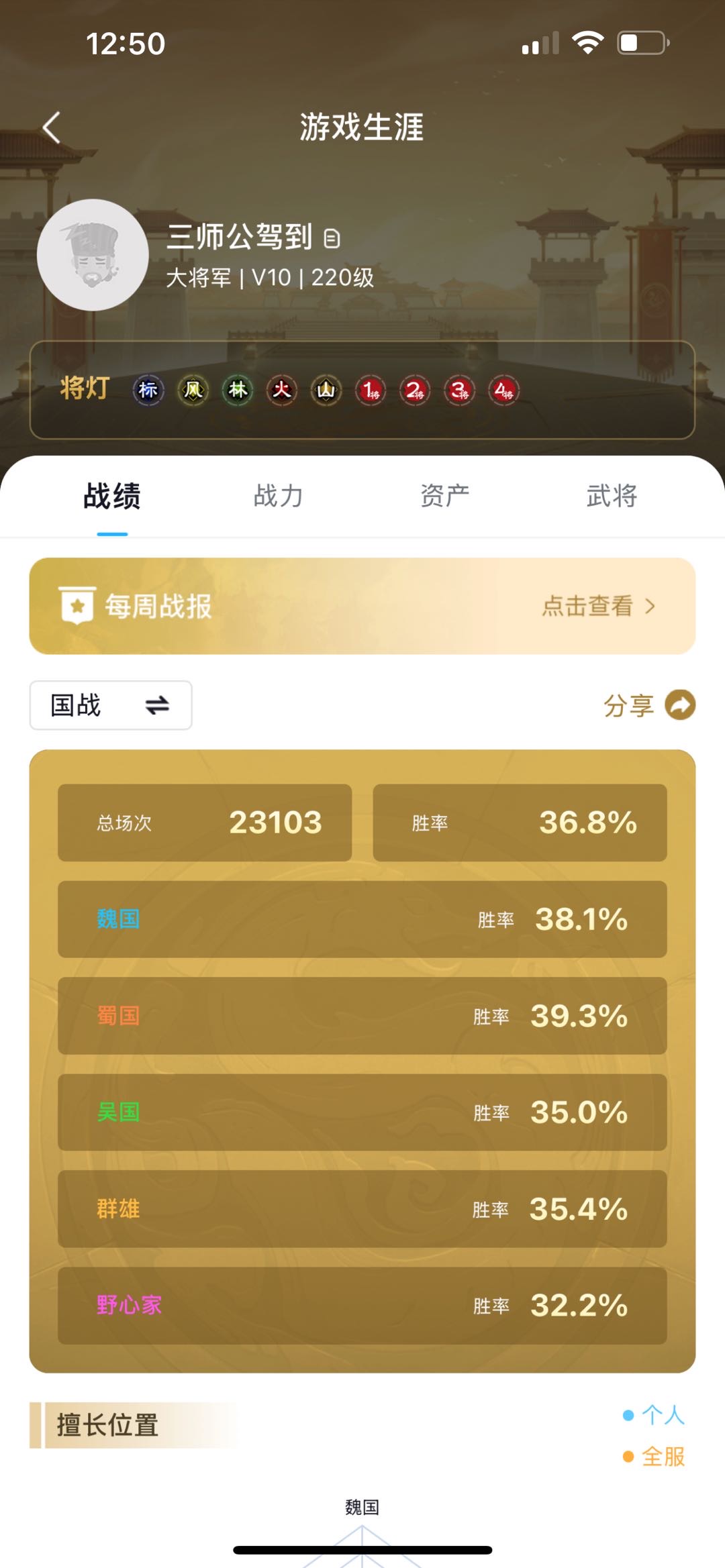
Task: Switch to the 武将 tab
Action: [x=611, y=496]
